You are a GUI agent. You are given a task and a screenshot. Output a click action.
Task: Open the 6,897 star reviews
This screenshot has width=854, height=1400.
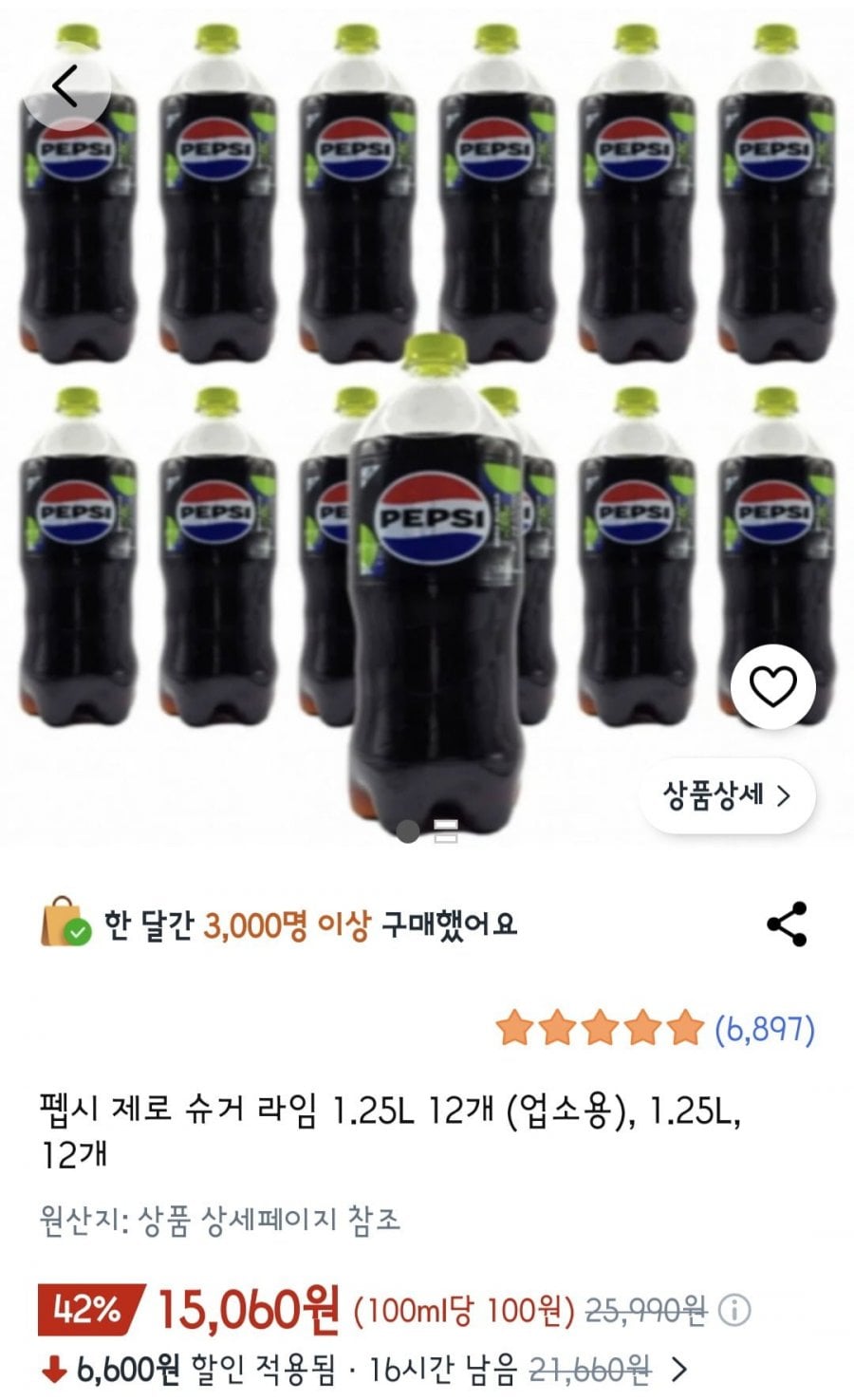[x=655, y=1029]
